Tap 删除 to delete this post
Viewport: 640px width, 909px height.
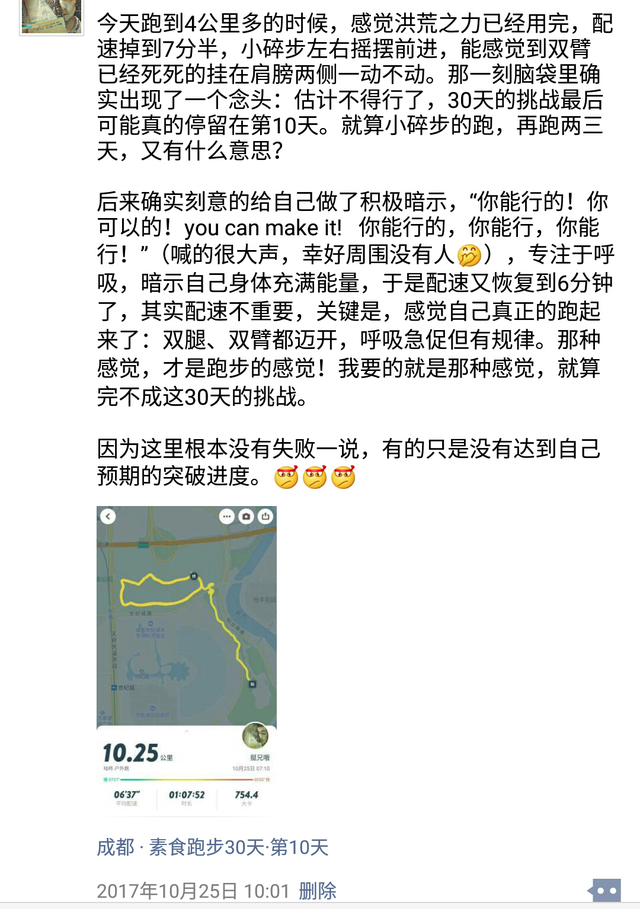[317, 890]
